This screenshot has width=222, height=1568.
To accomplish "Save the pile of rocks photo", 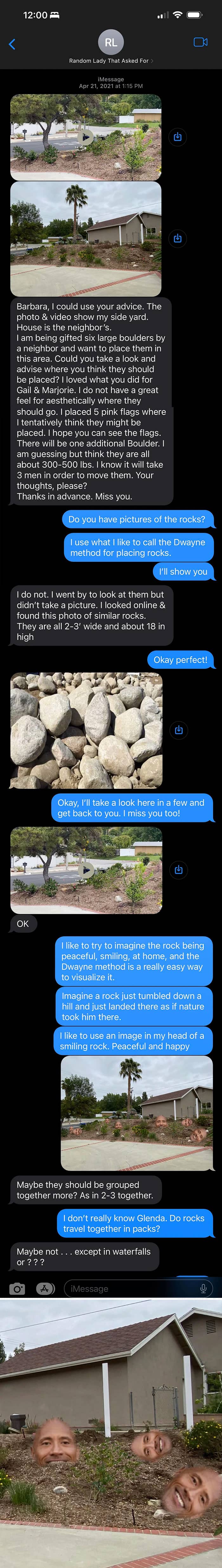I will (x=179, y=730).
